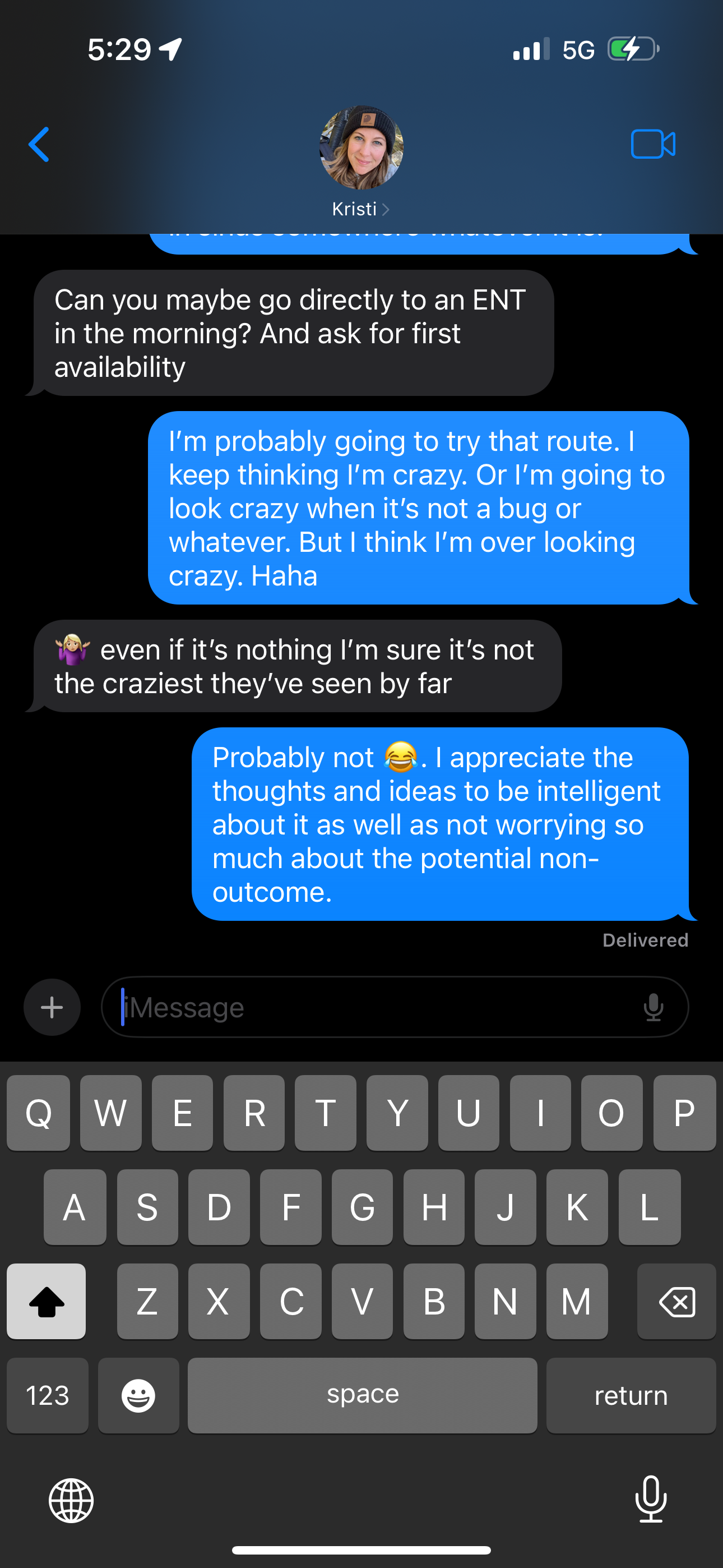723x1568 pixels.
Task: Toggle the shift key
Action: 47,1302
